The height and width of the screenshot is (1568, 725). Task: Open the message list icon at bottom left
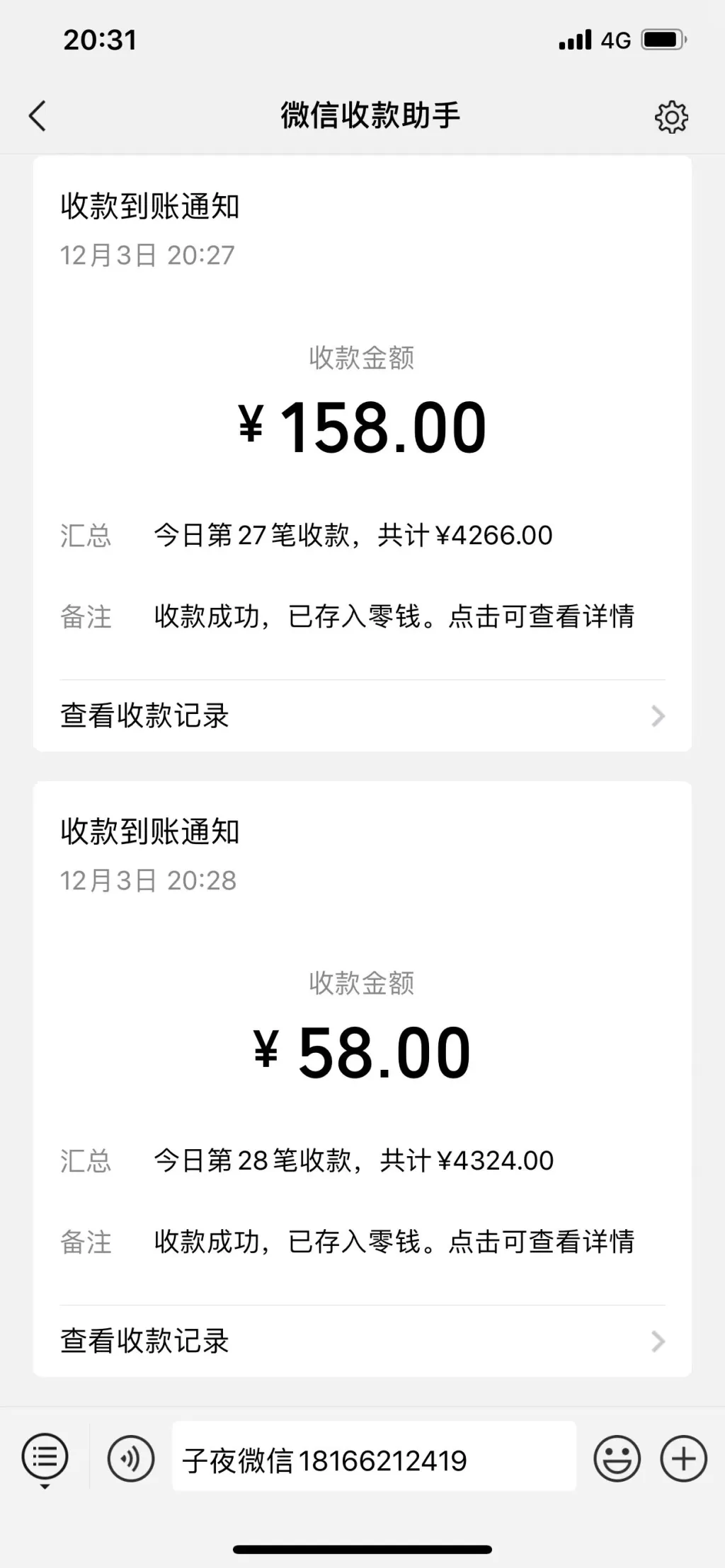coord(45,1455)
